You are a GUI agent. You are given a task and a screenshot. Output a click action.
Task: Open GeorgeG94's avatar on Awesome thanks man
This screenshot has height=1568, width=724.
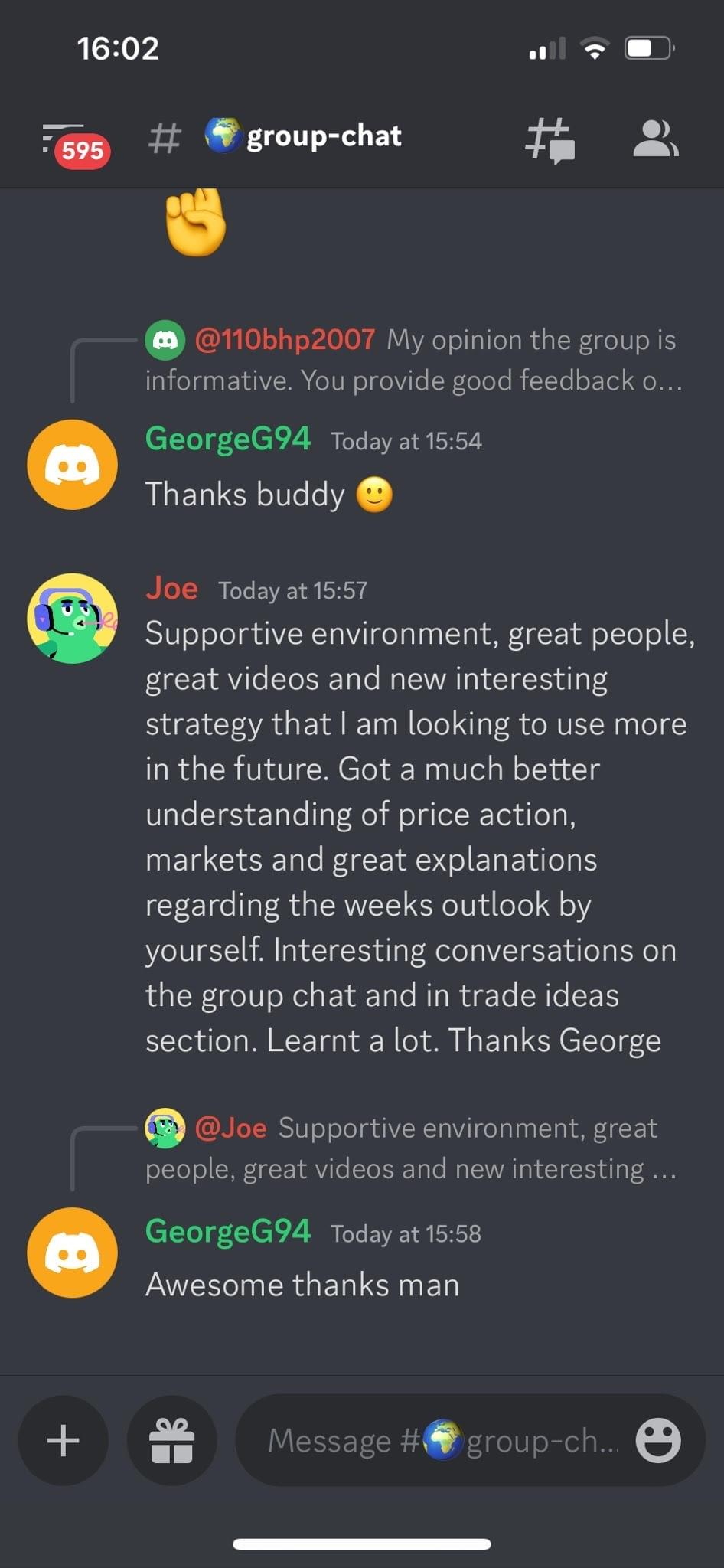72,1253
